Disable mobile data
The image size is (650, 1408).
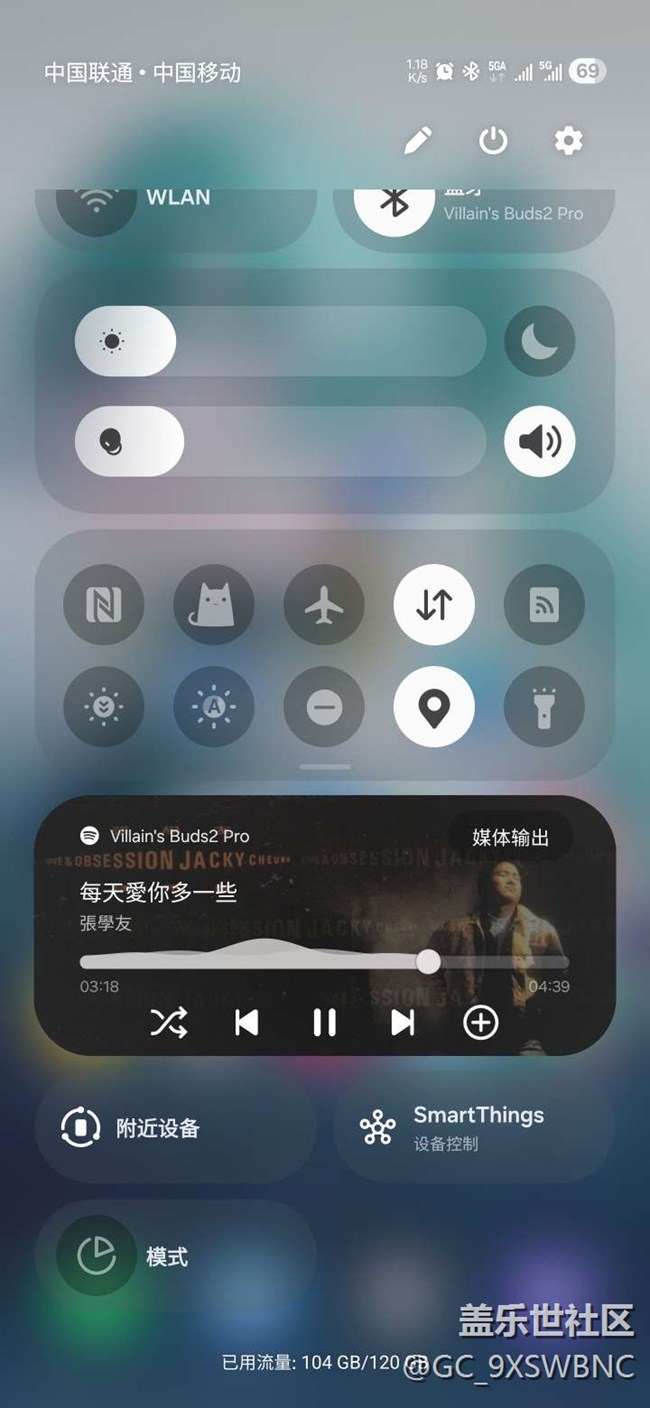(x=434, y=605)
